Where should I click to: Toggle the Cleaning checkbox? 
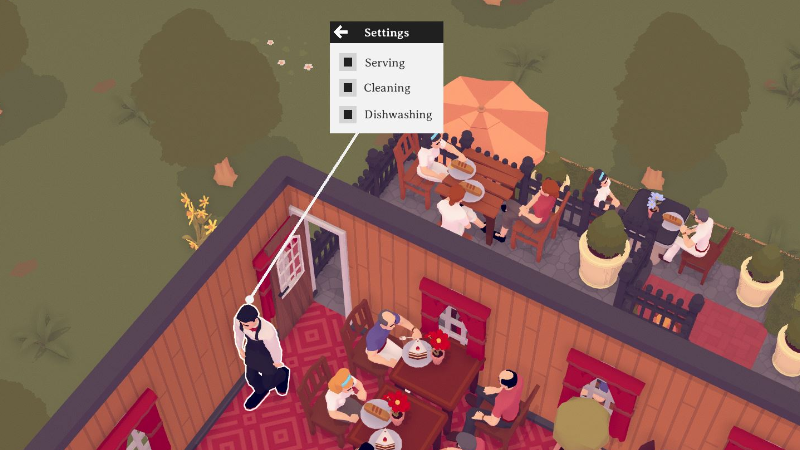(348, 88)
